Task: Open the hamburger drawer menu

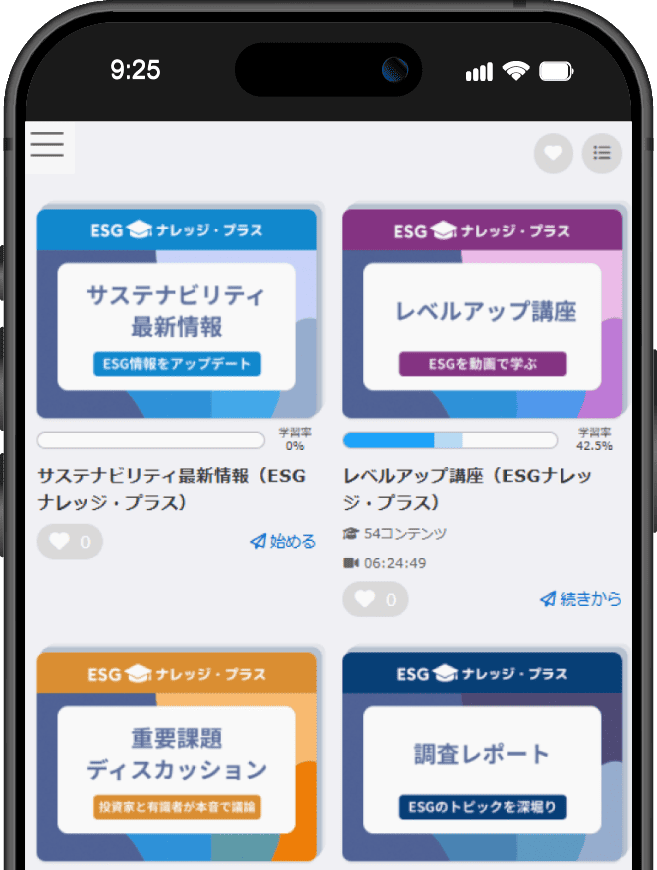Action: click(x=47, y=145)
